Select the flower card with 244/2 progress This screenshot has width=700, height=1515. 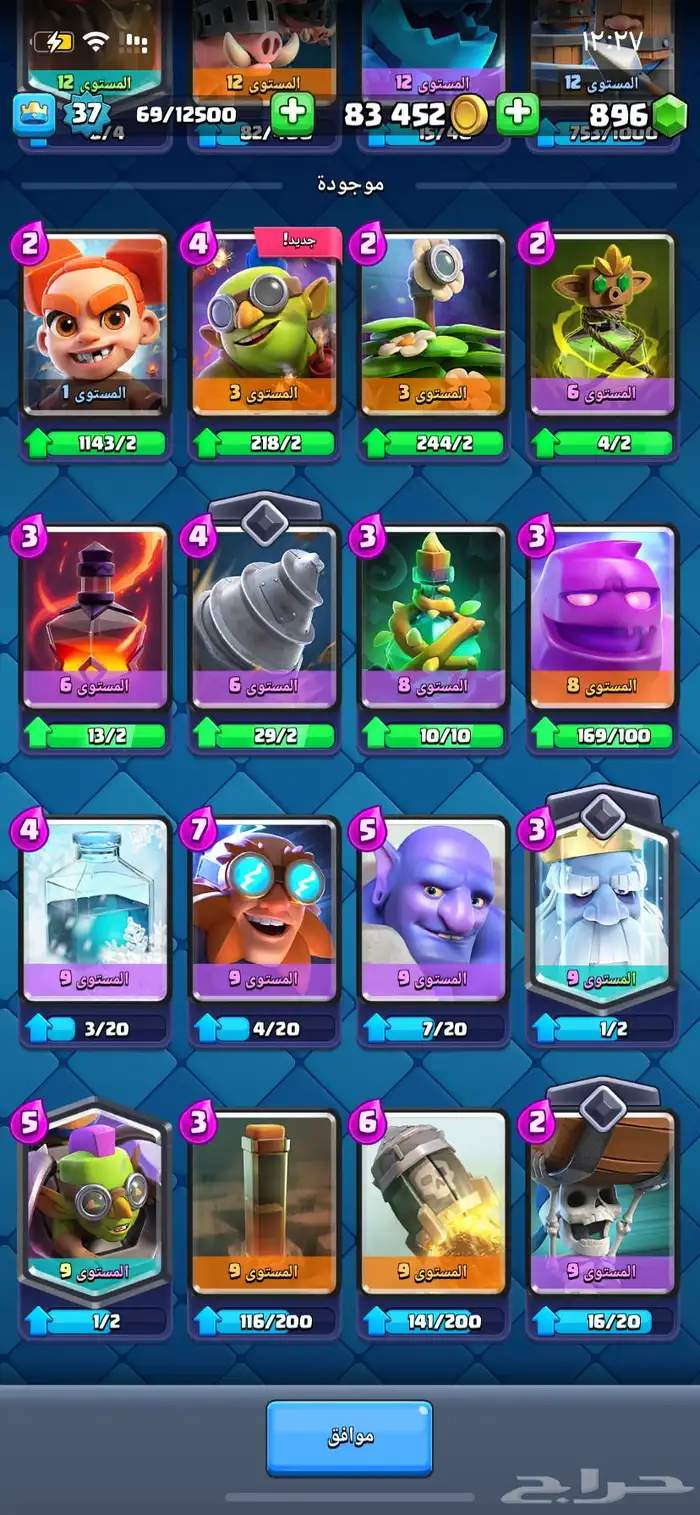434,341
